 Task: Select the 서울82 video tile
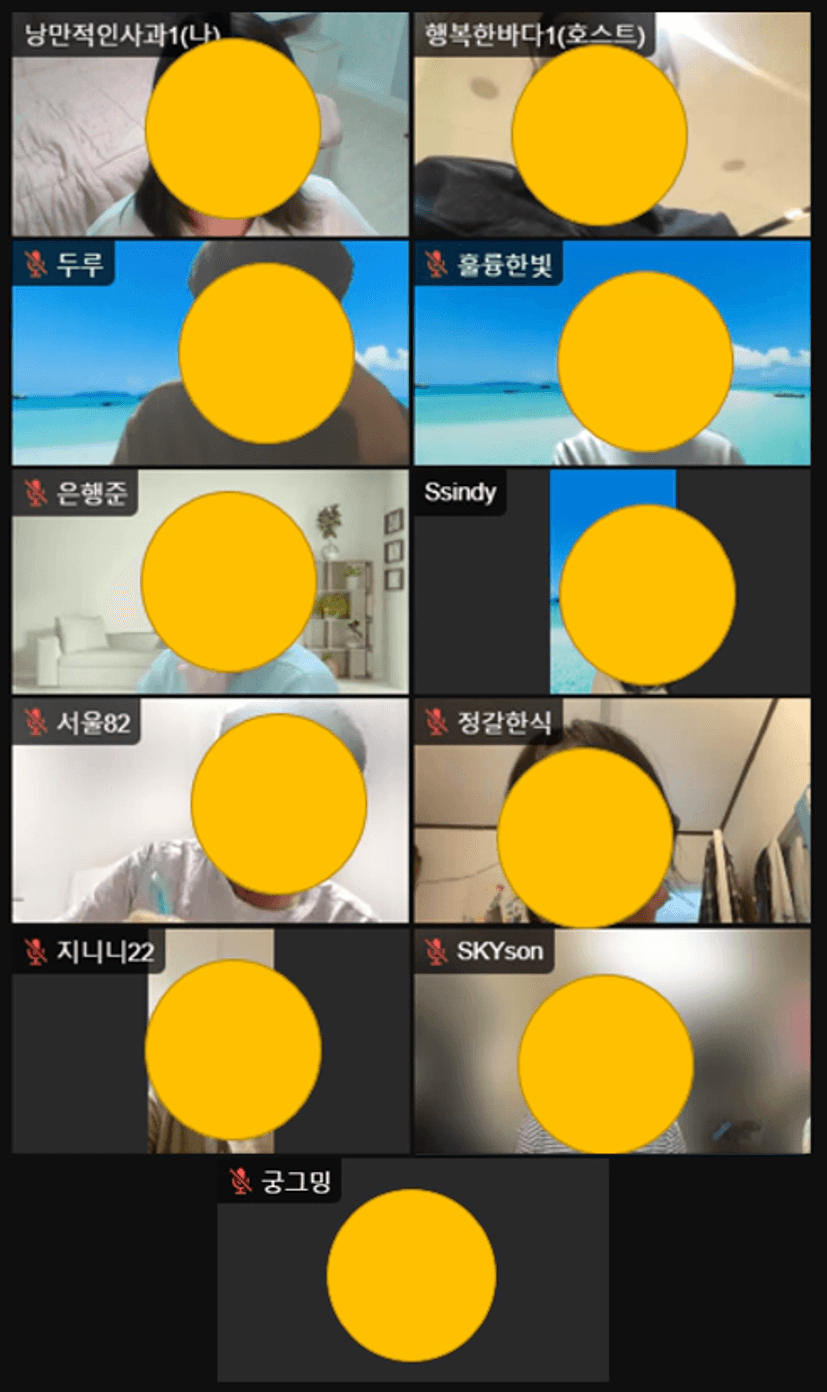(210, 811)
